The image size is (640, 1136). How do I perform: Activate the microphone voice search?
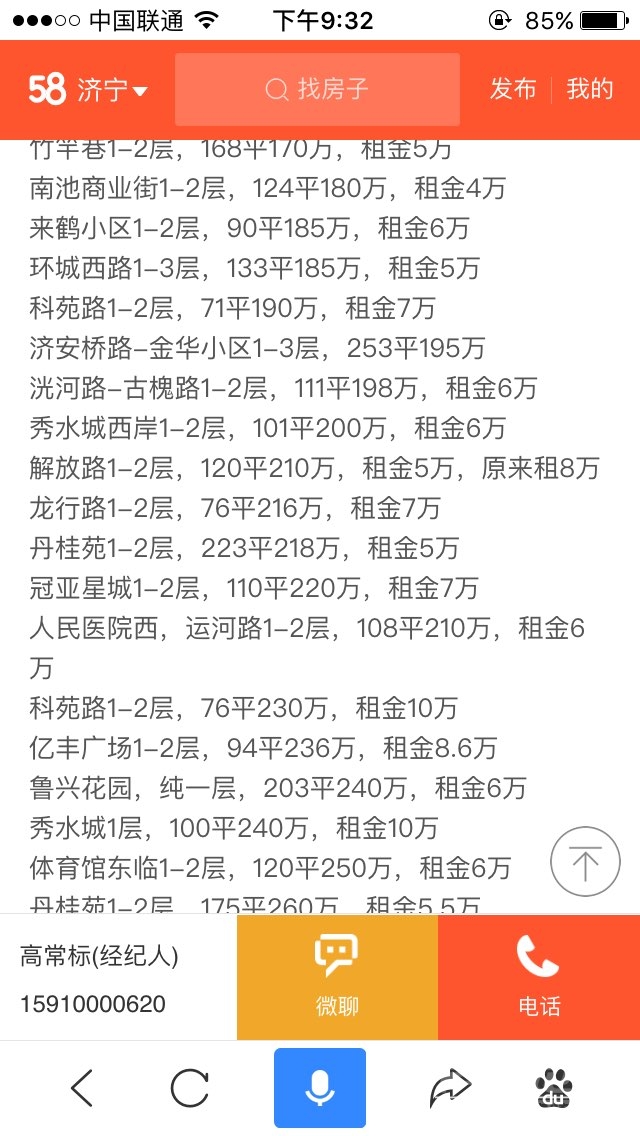coord(320,1088)
